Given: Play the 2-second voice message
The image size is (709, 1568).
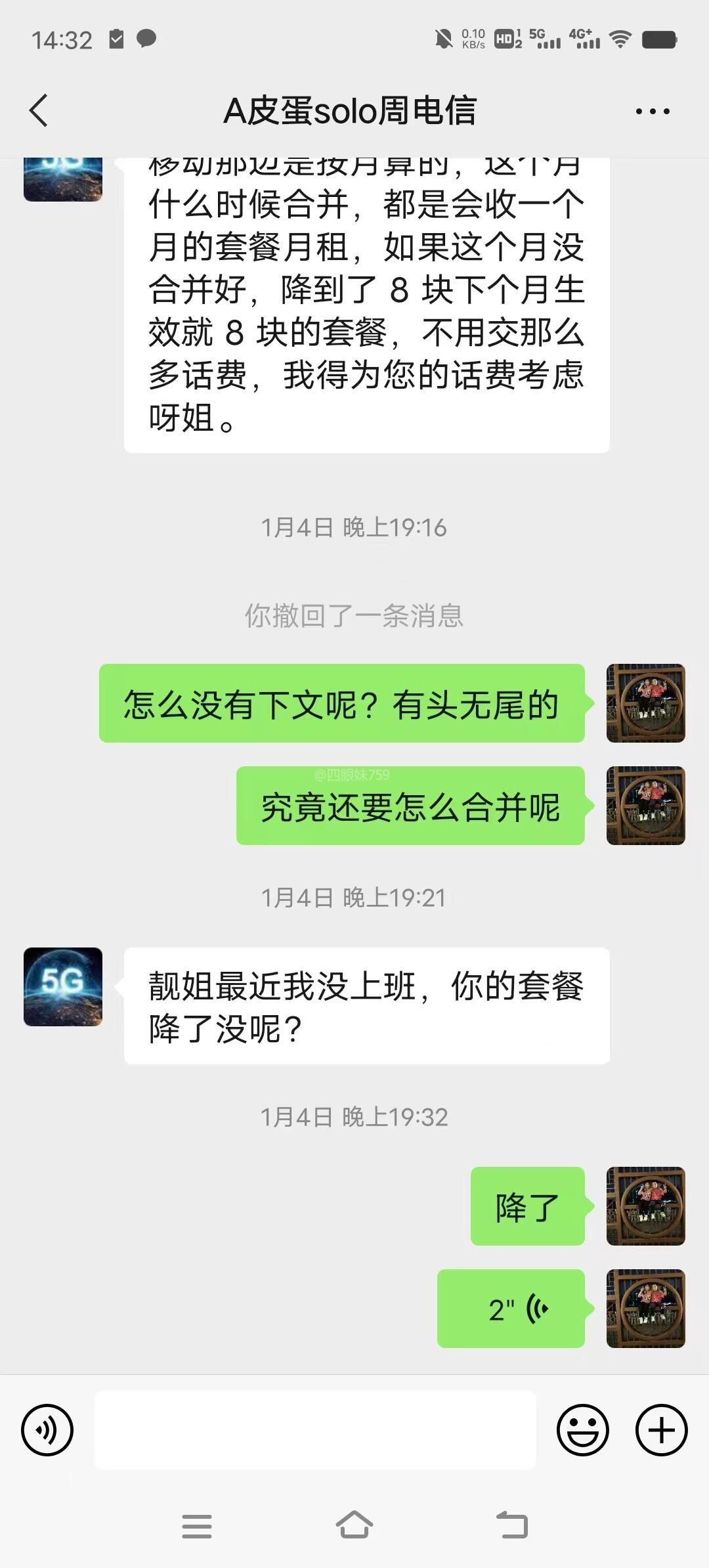Looking at the screenshot, I should point(511,1309).
